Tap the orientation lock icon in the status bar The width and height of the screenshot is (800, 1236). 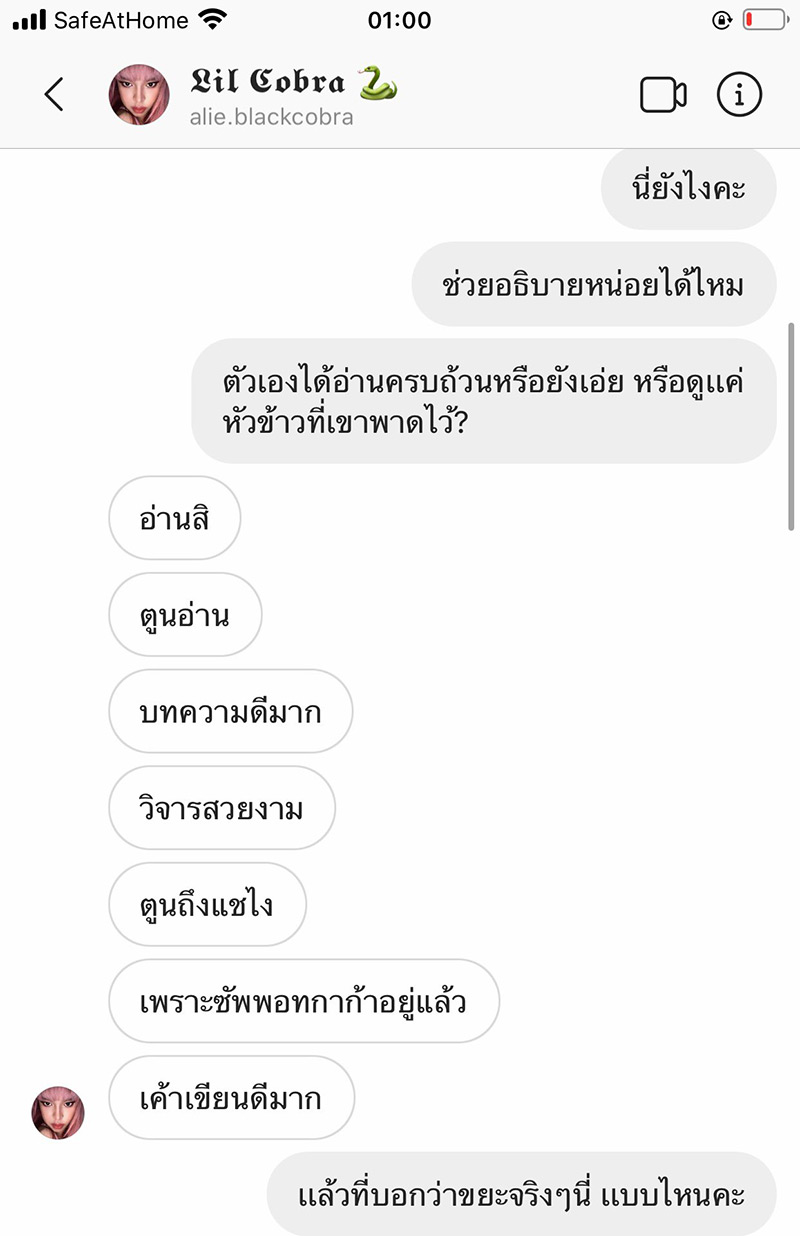[x=722, y=19]
